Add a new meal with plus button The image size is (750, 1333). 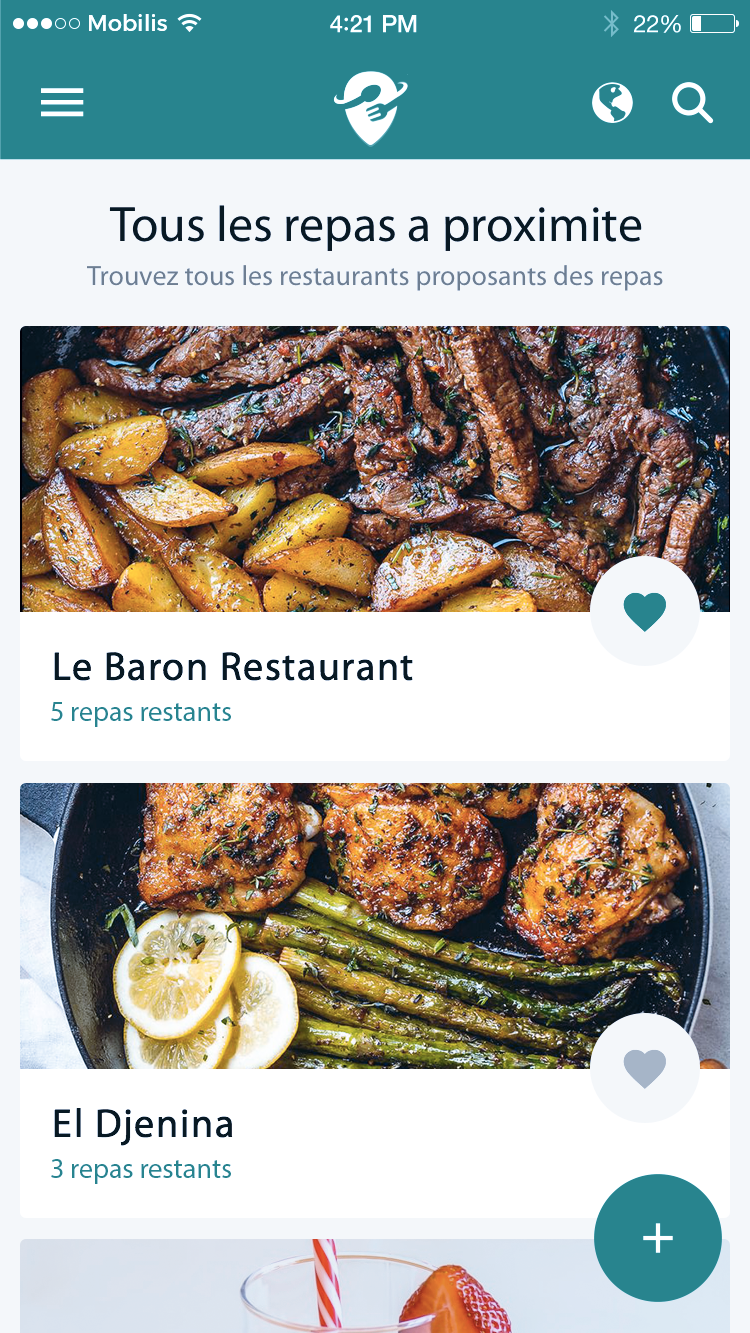(x=657, y=1238)
